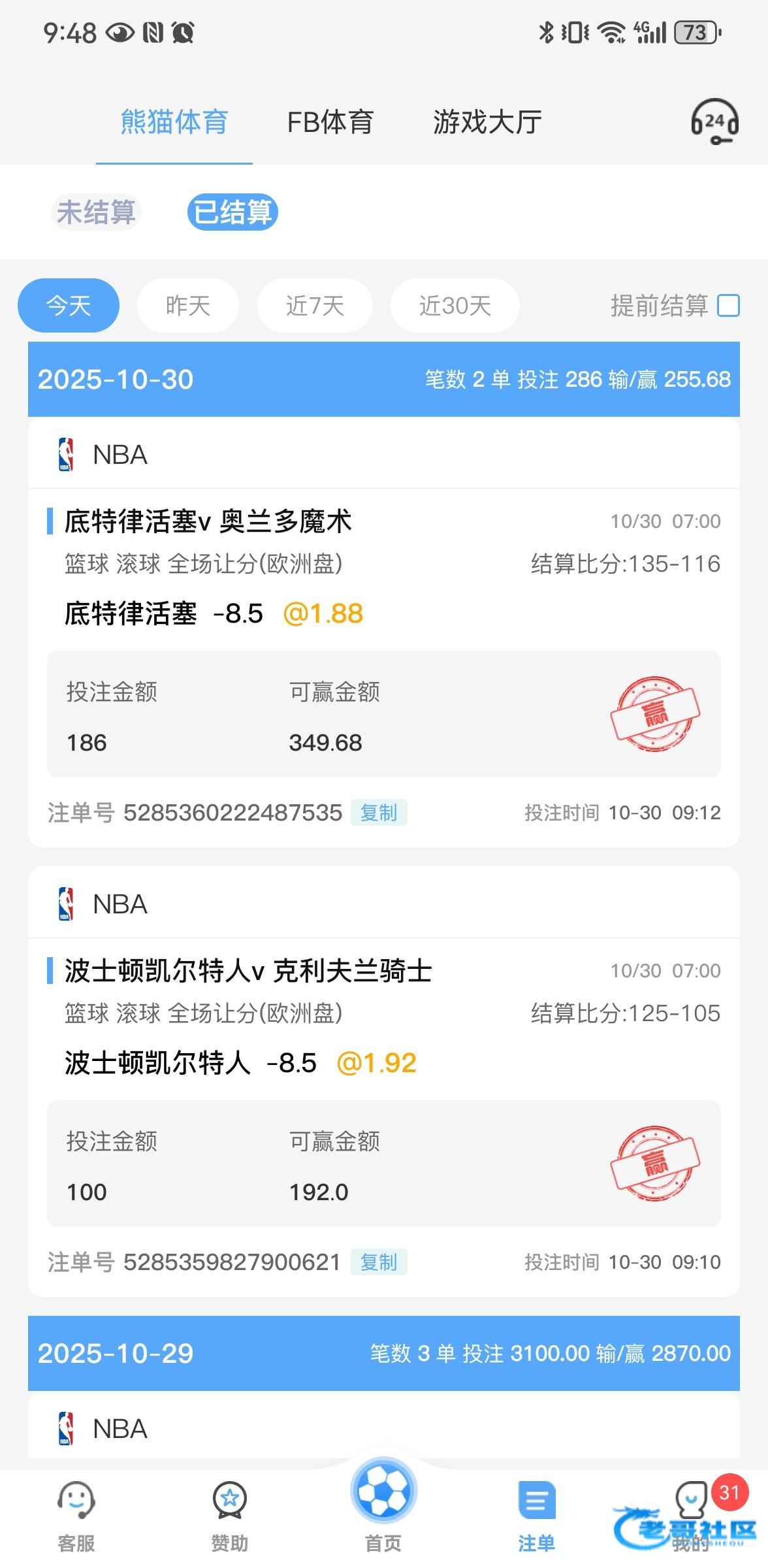Open the 底特律活塞v 奥兰多魔术 bet card
This screenshot has width=768, height=1568.
pos(208,521)
